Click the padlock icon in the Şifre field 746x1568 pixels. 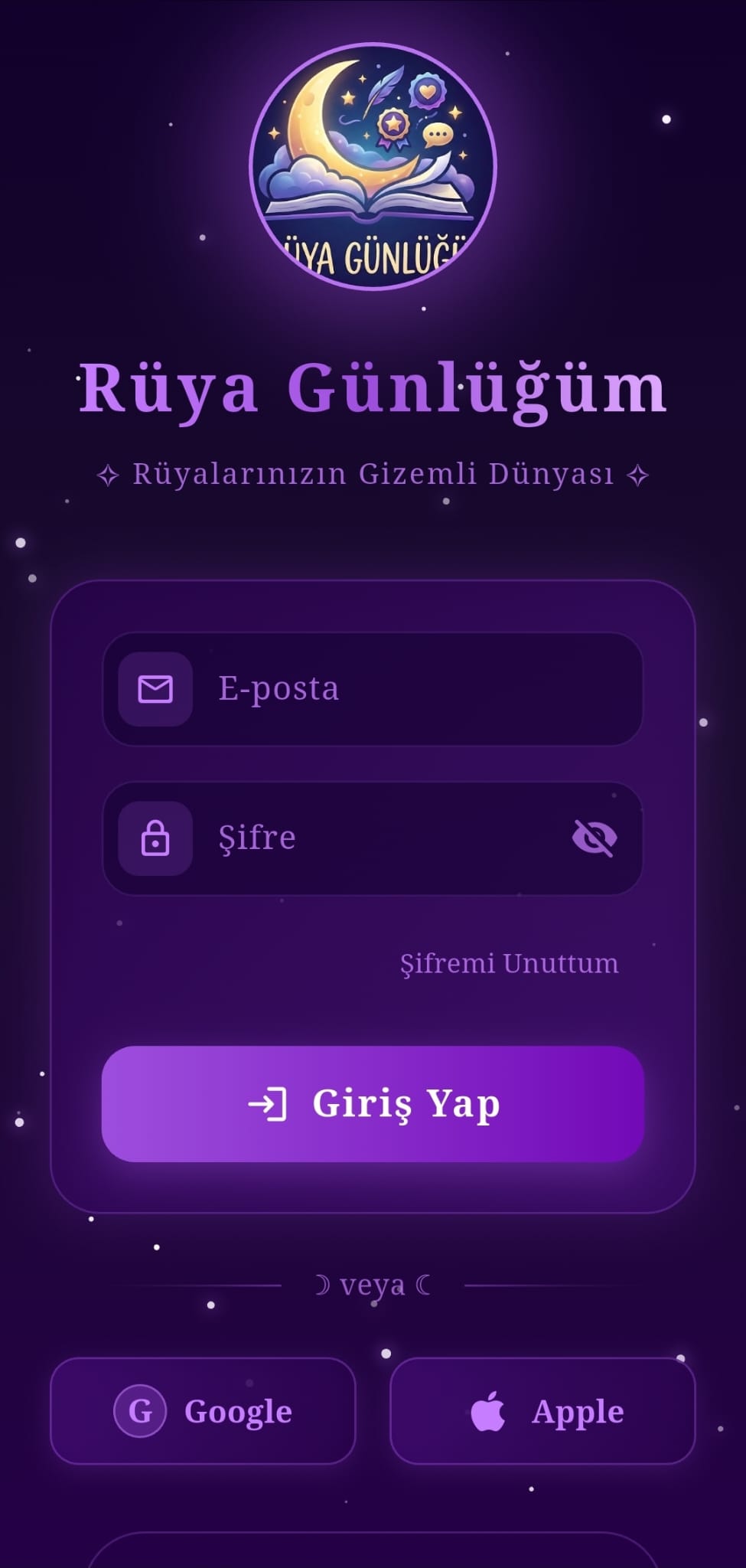(154, 837)
